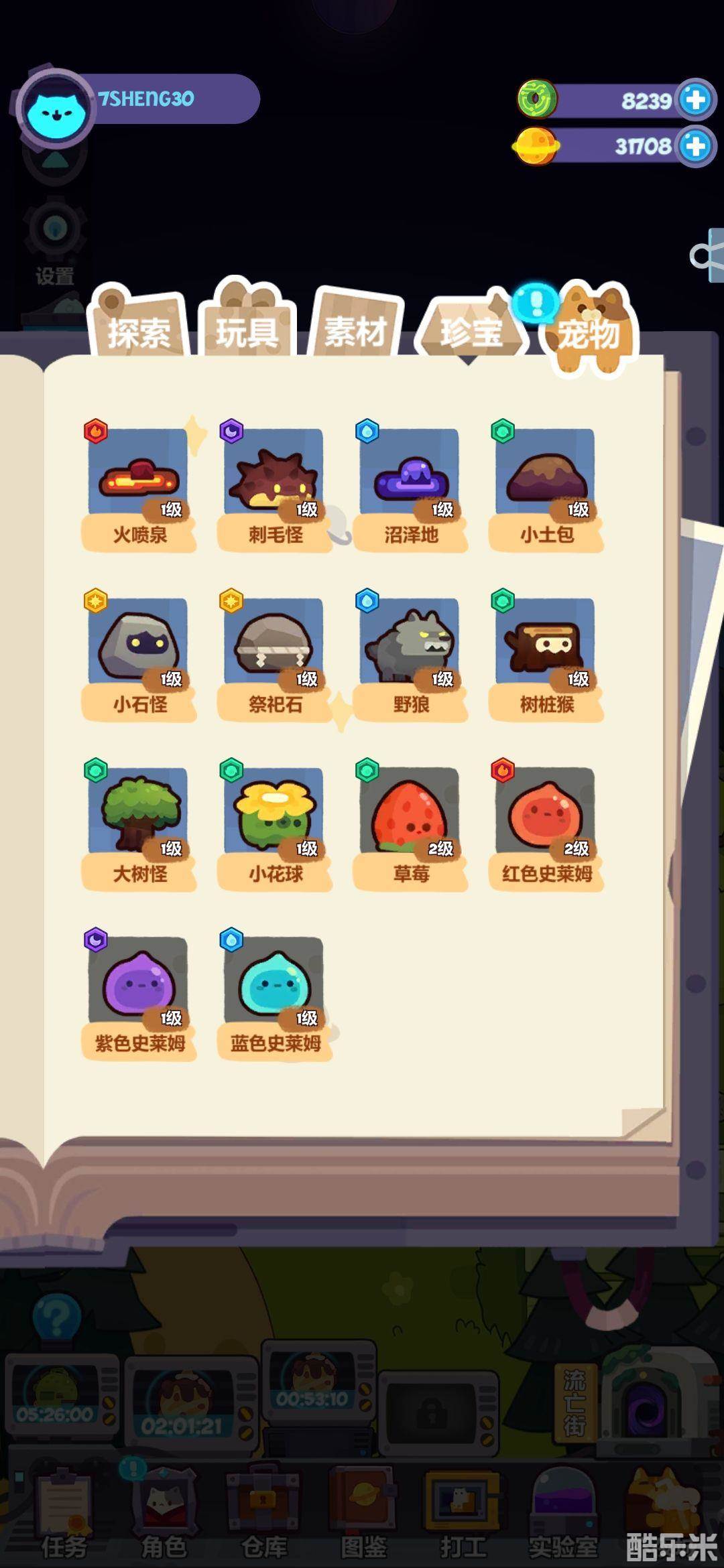Viewport: 724px width, 1568px height.
Task: Open the 素材 tab
Action: [355, 331]
